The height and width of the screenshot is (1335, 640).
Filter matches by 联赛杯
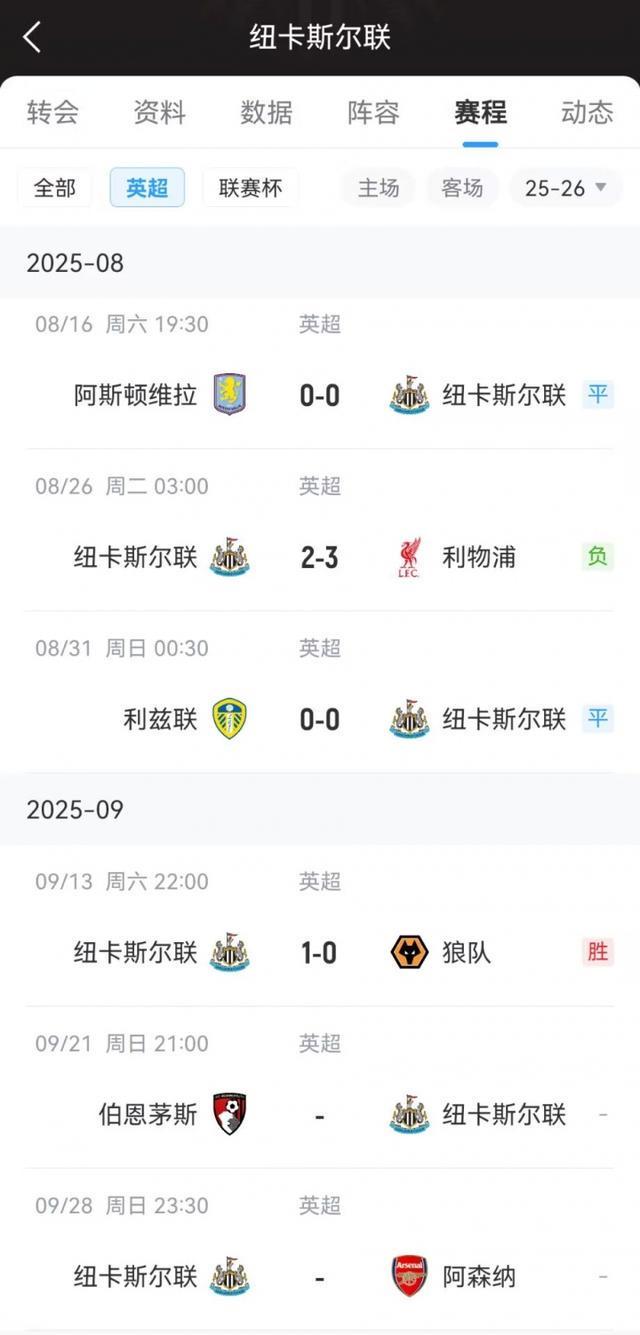[x=250, y=187]
